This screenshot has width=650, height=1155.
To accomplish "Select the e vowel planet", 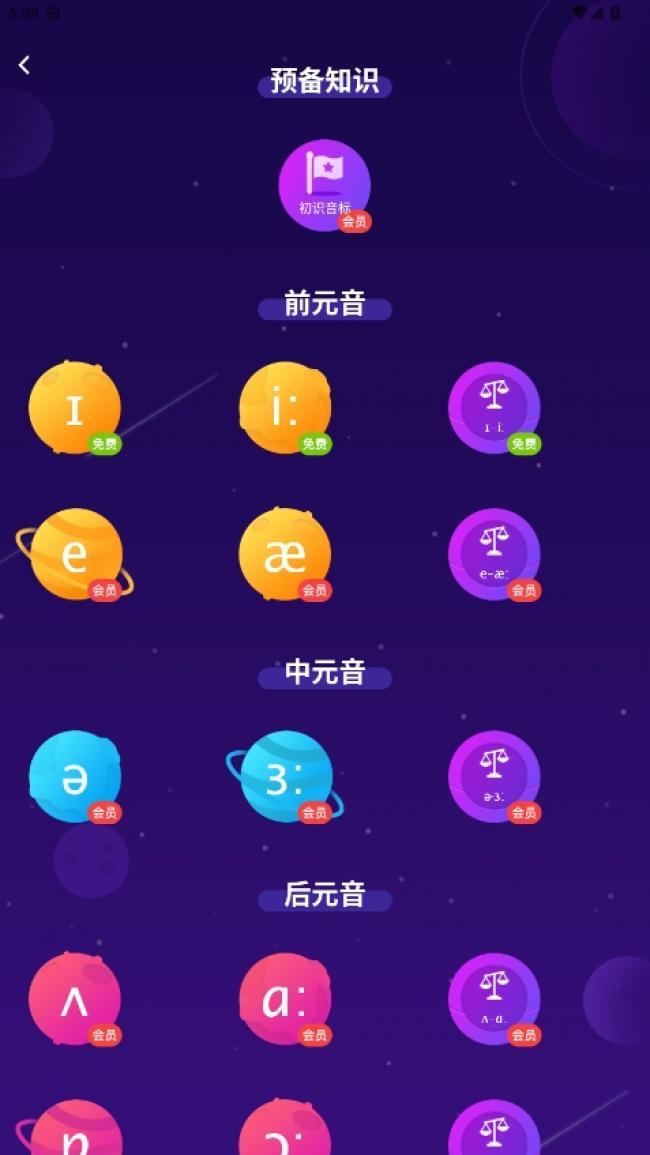I will tap(75, 555).
